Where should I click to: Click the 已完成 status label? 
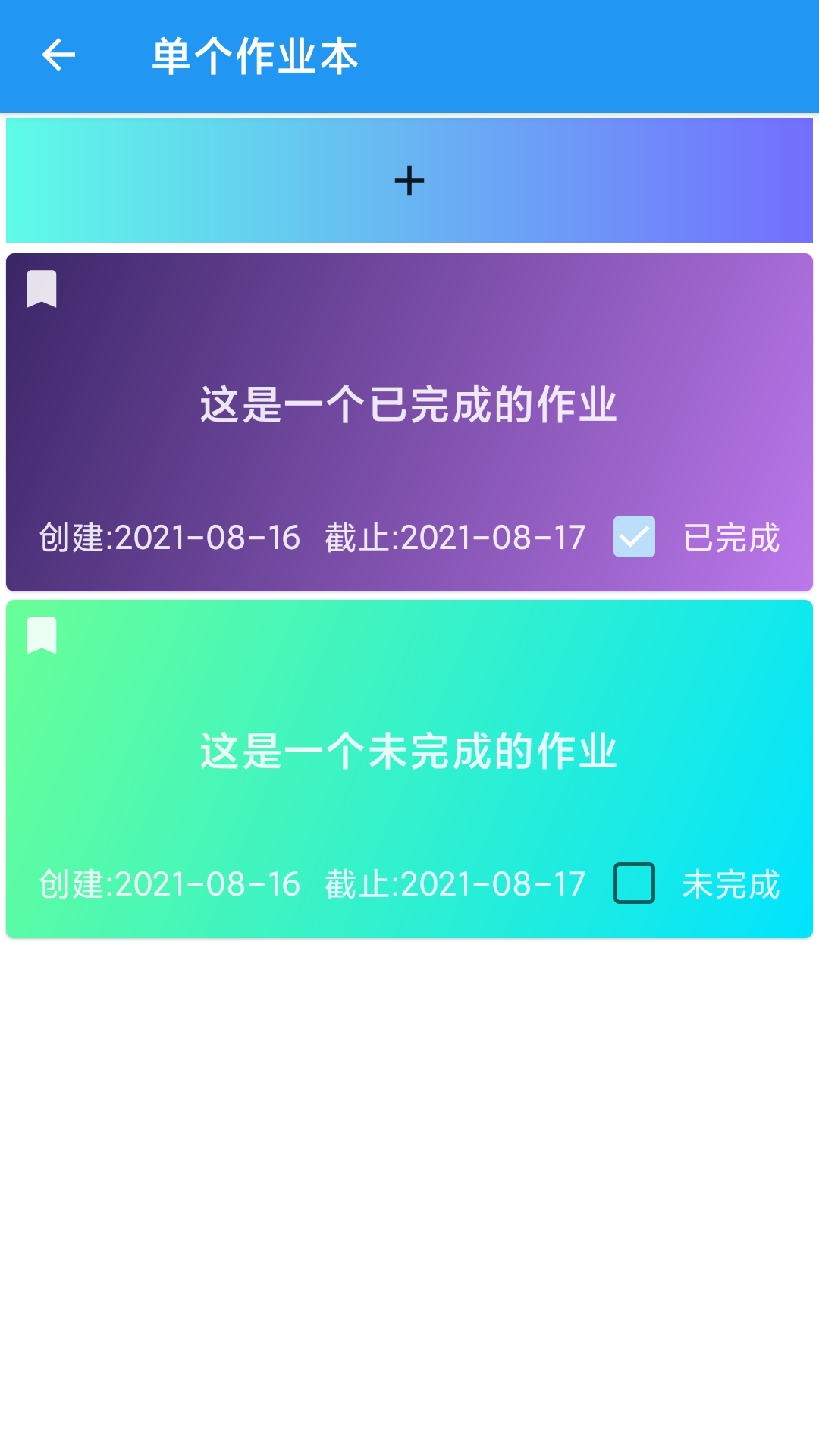(732, 538)
